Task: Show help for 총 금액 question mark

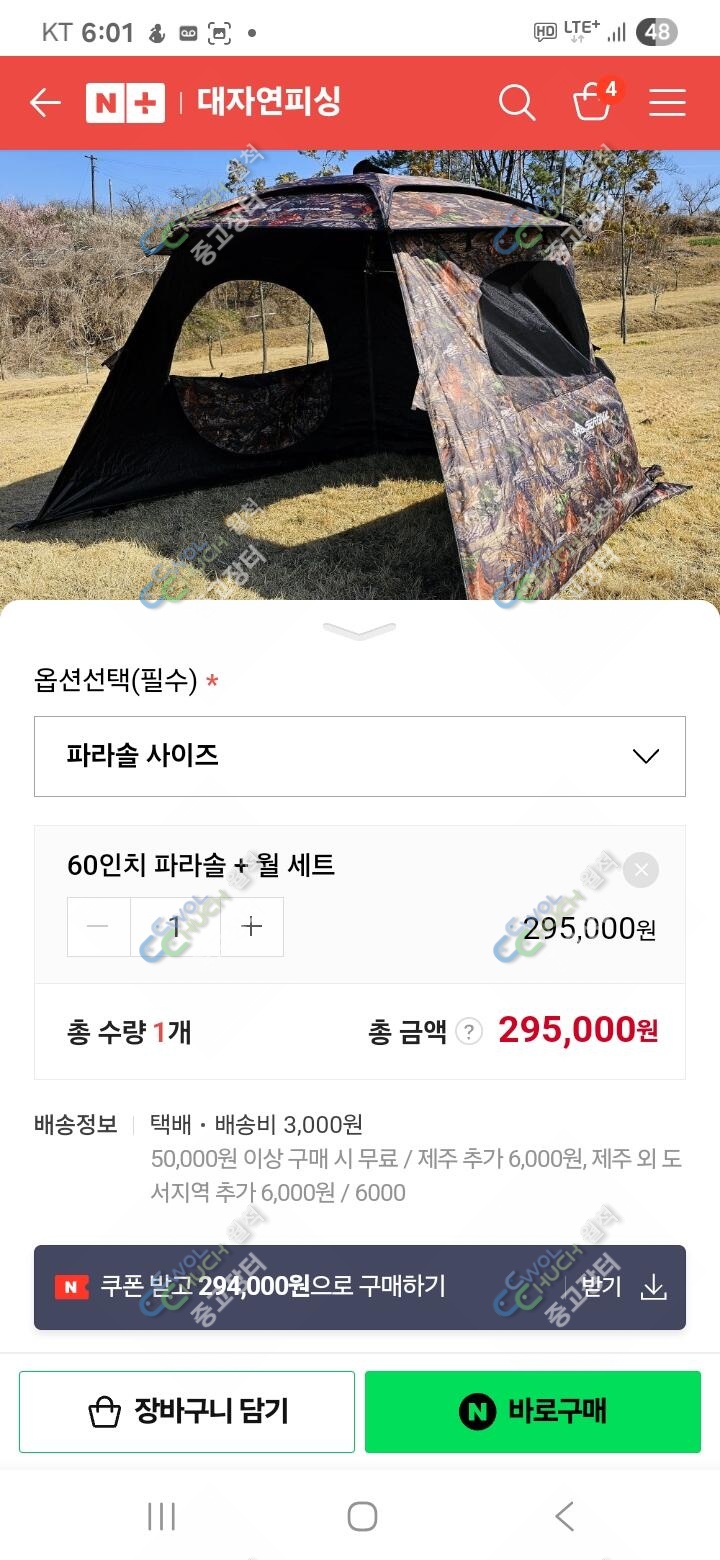Action: click(x=469, y=1032)
